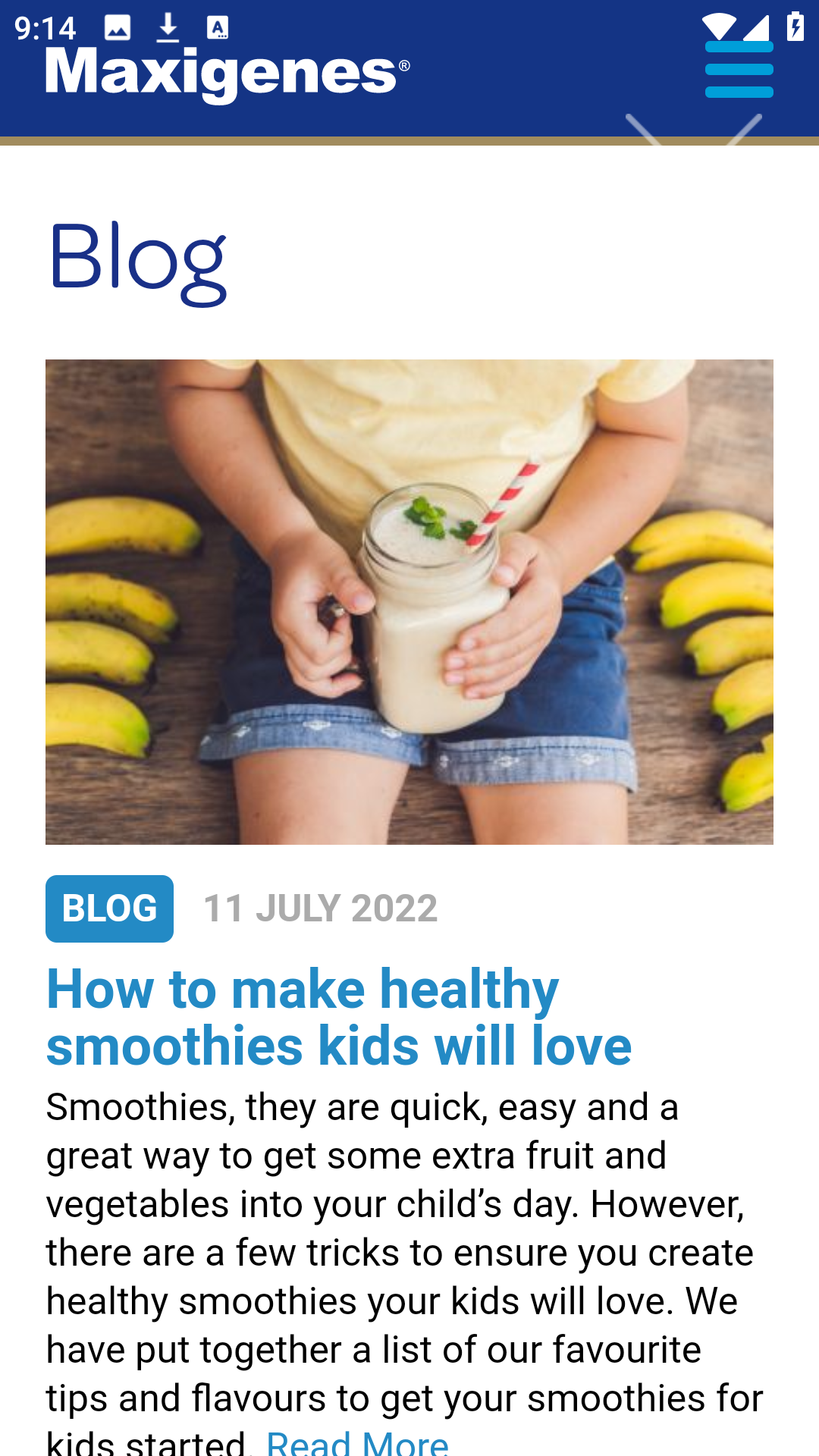Follow the Read More link
Viewport: 819px width, 1456px height.
tap(357, 1441)
